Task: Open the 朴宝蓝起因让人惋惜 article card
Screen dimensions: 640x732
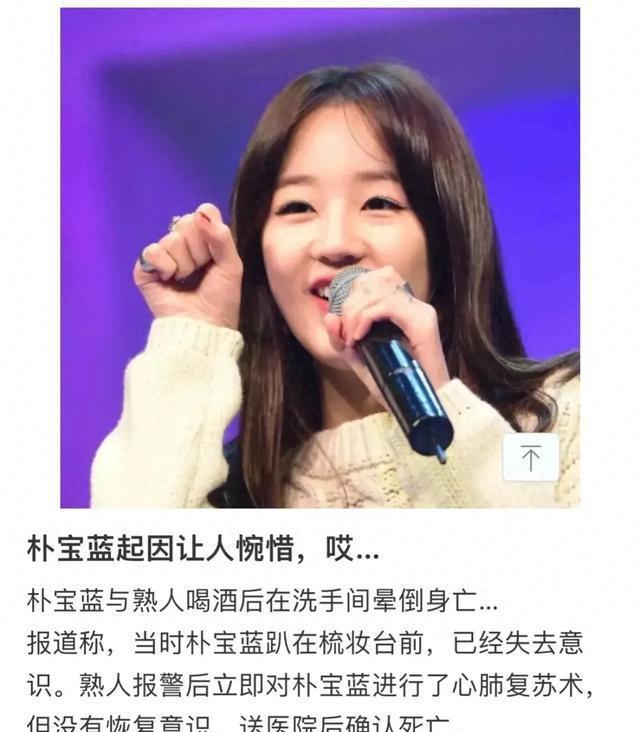Action: click(203, 549)
